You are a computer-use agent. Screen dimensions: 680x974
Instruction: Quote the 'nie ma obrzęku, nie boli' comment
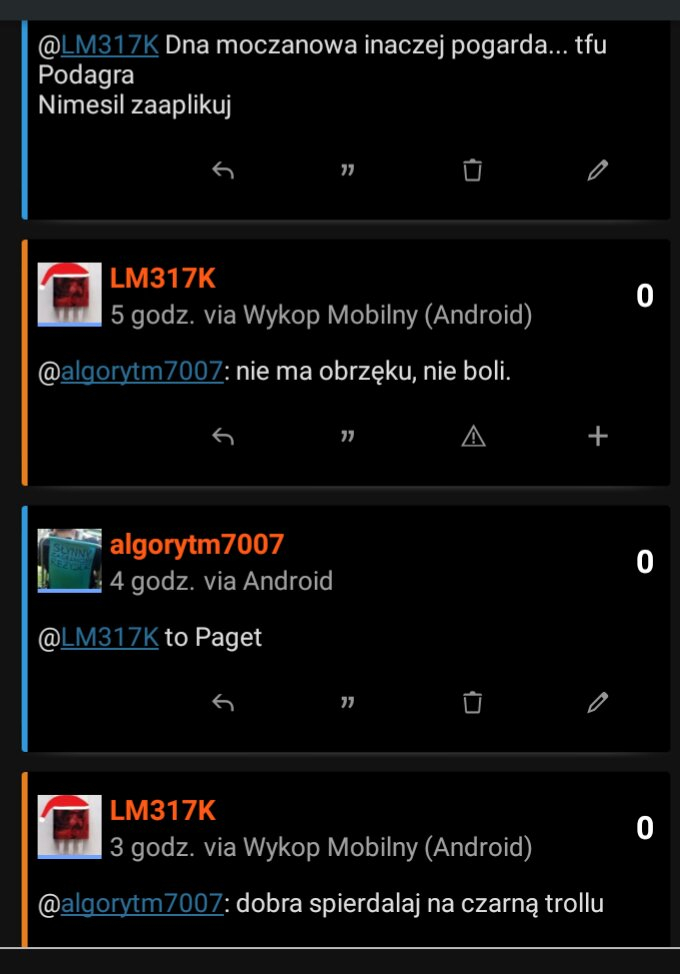(x=348, y=436)
